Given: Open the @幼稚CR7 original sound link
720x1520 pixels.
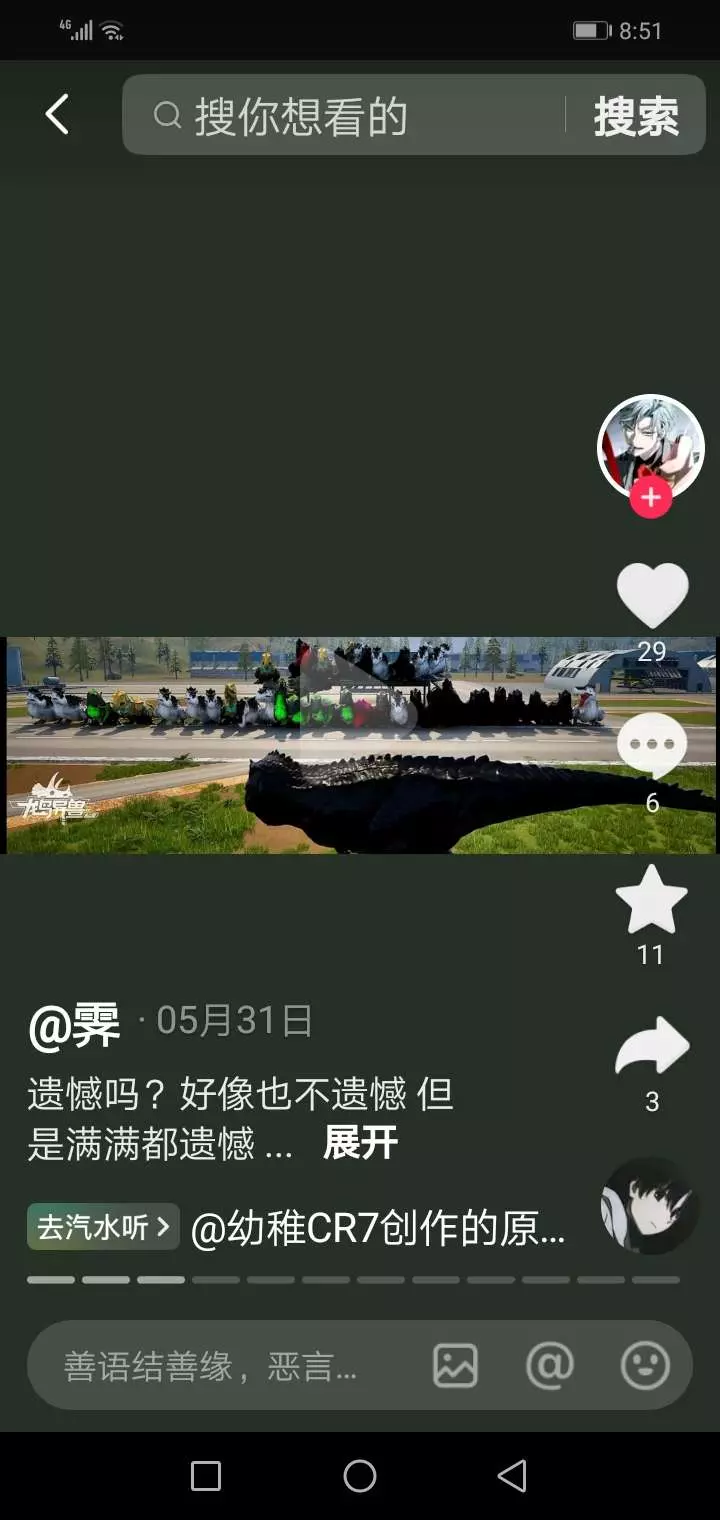Looking at the screenshot, I should (378, 1228).
